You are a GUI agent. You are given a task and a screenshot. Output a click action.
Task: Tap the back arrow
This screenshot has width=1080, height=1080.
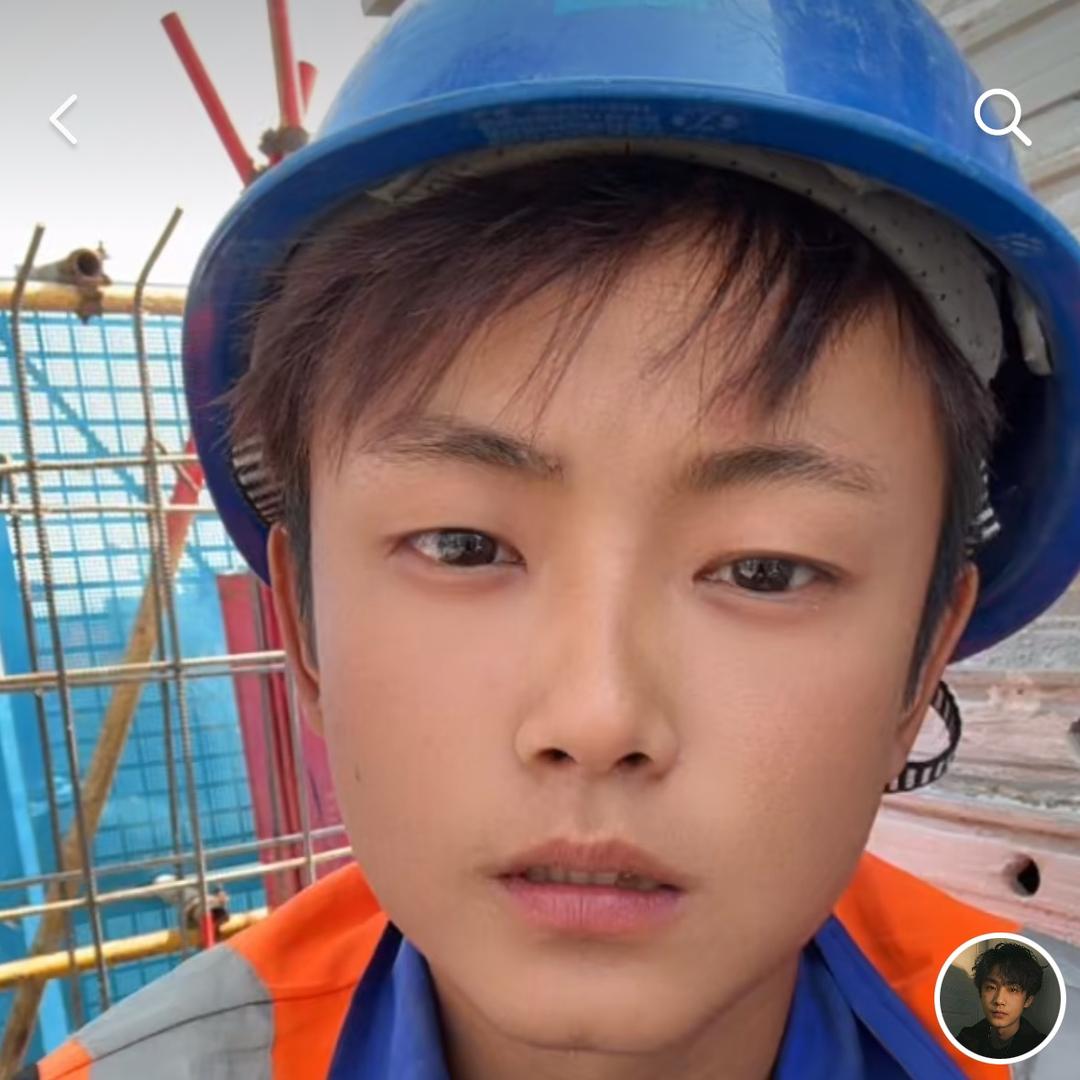[63, 120]
